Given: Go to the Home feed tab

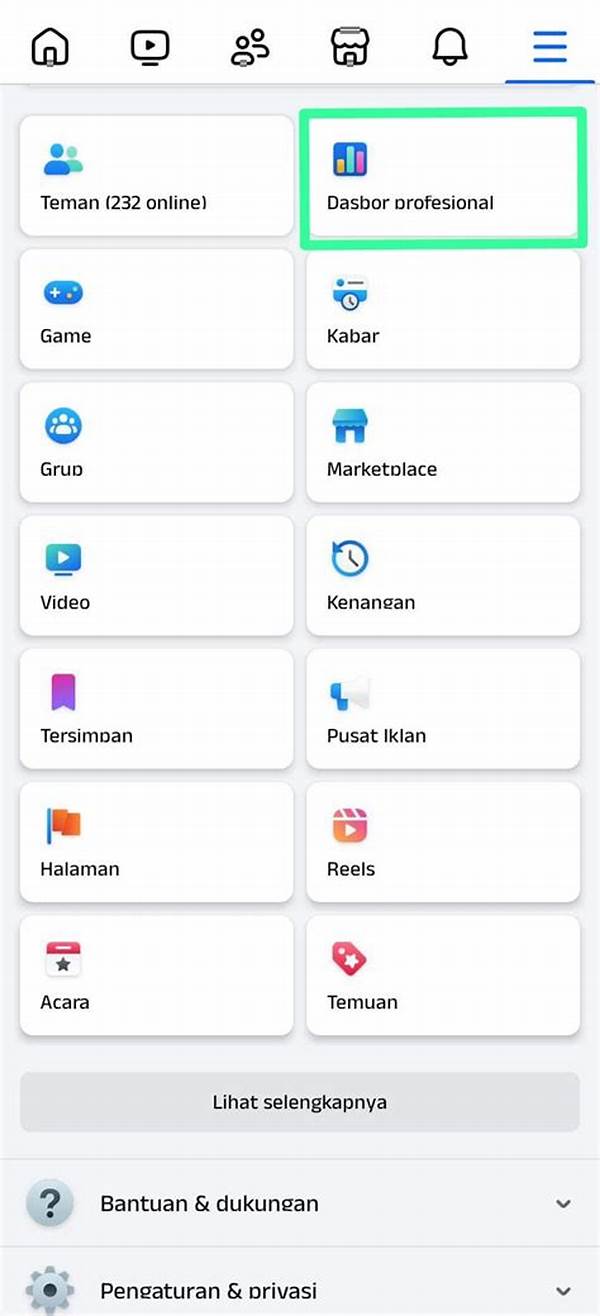Looking at the screenshot, I should click(50, 45).
